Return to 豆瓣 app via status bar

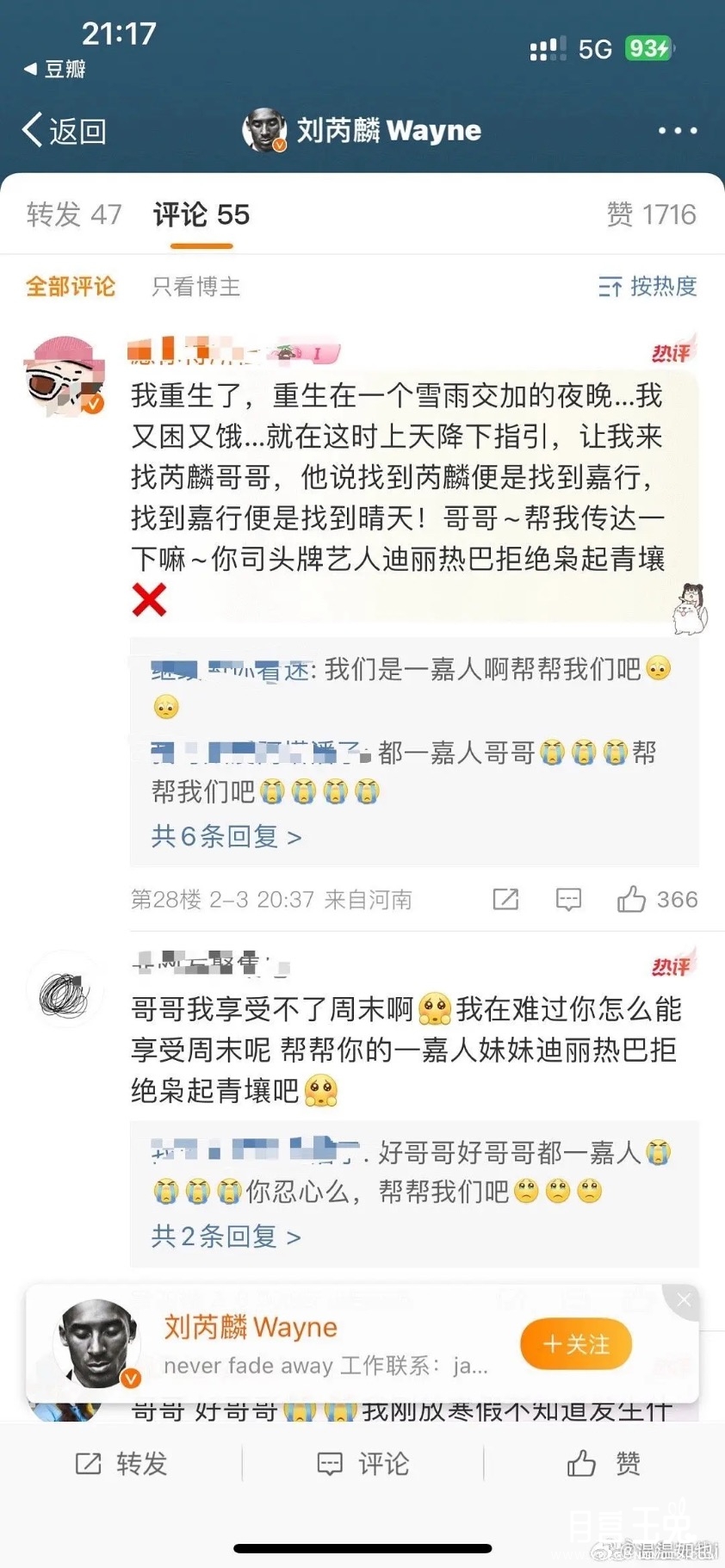pos(54,69)
